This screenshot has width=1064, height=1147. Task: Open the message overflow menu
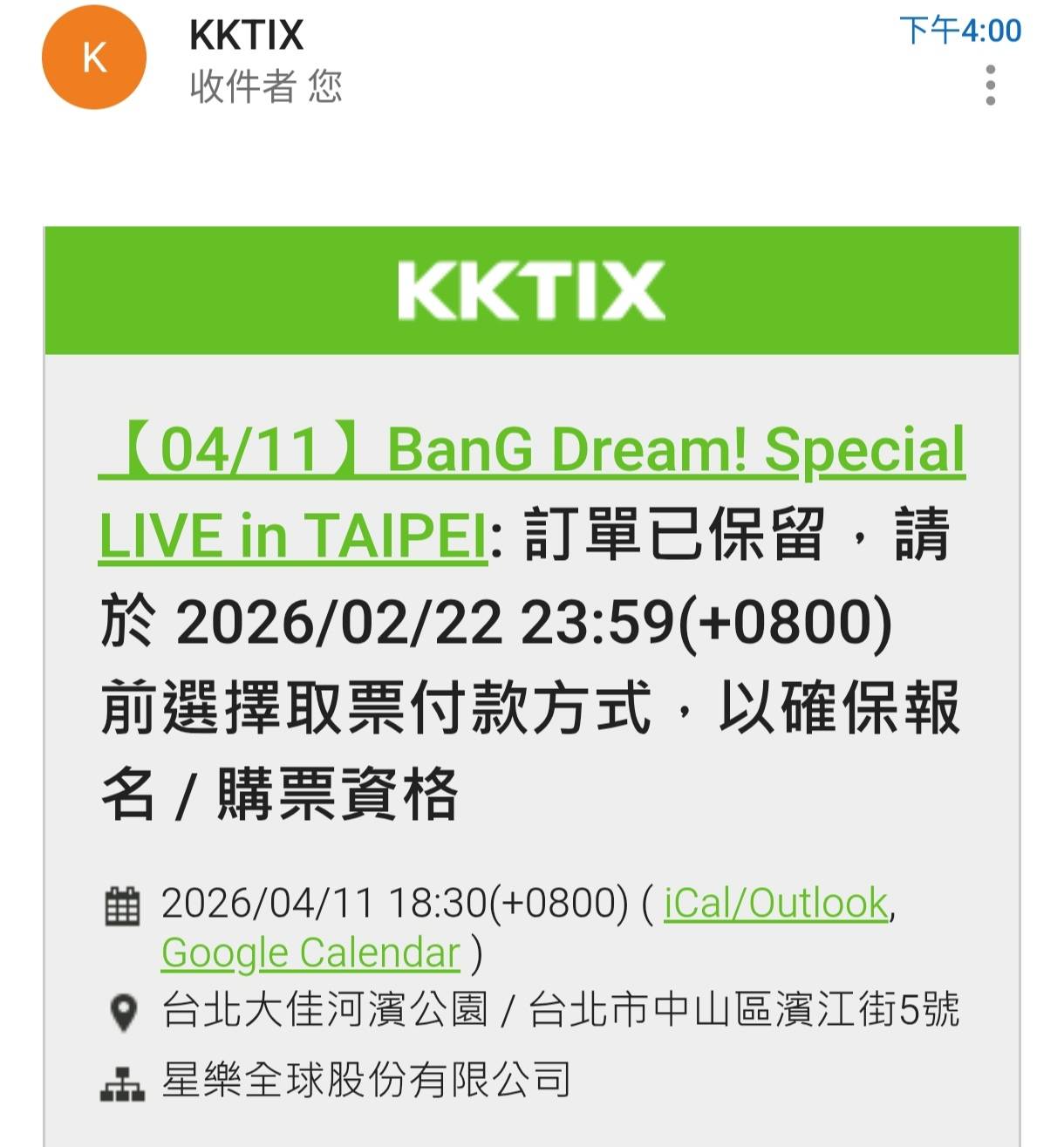990,85
